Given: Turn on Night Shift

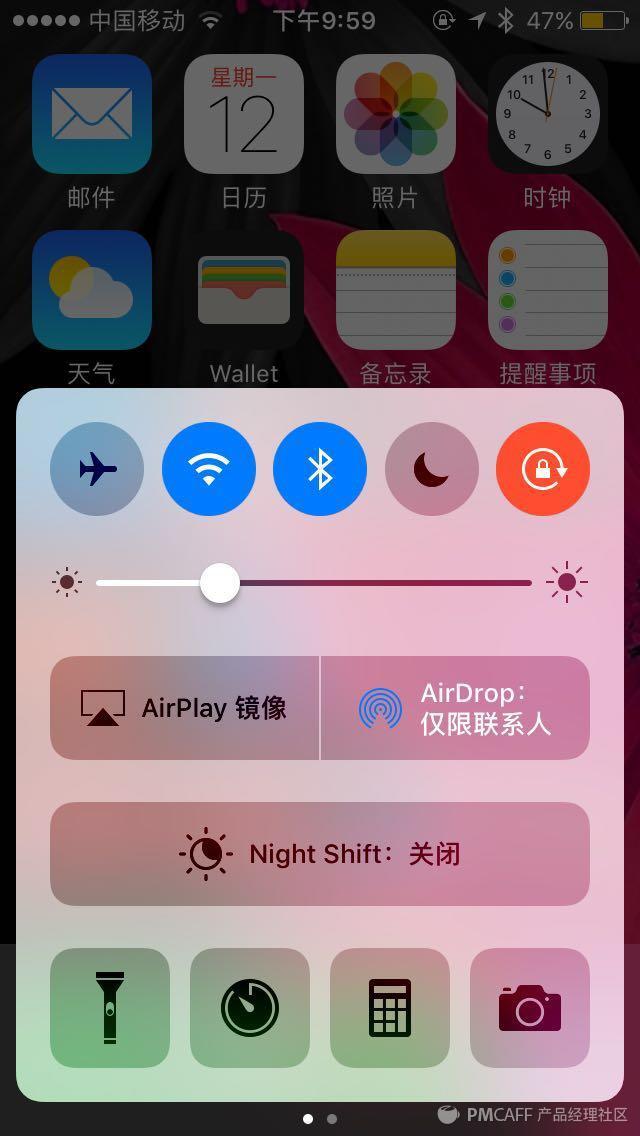Looking at the screenshot, I should (320, 854).
